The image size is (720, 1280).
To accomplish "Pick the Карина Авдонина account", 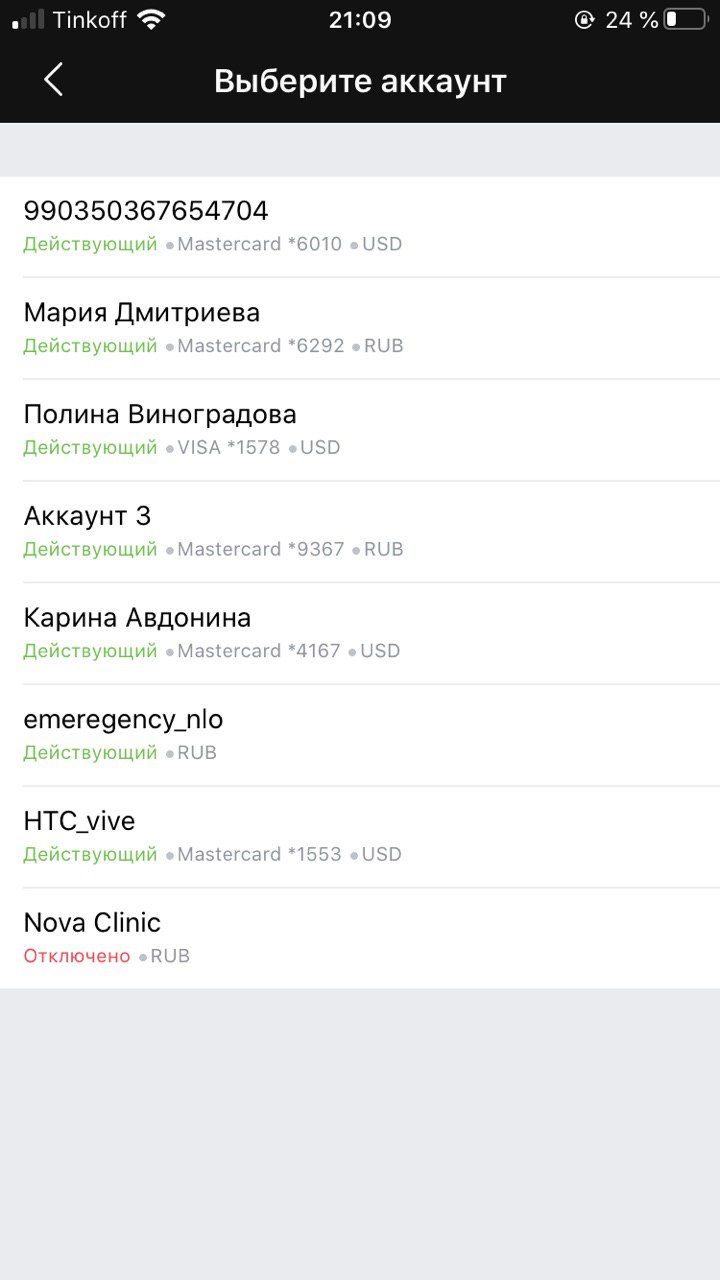I will 360,633.
